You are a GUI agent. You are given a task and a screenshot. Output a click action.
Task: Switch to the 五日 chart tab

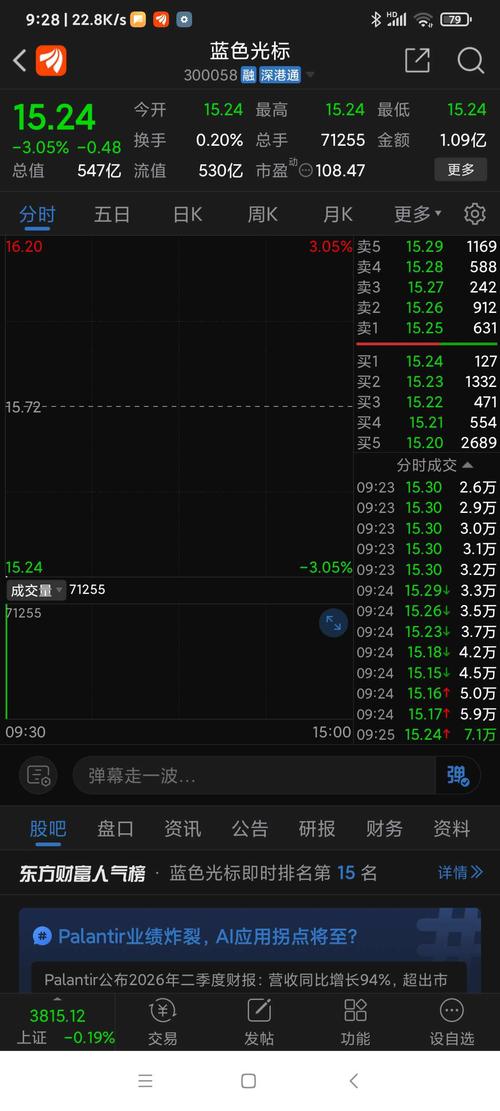point(112,214)
